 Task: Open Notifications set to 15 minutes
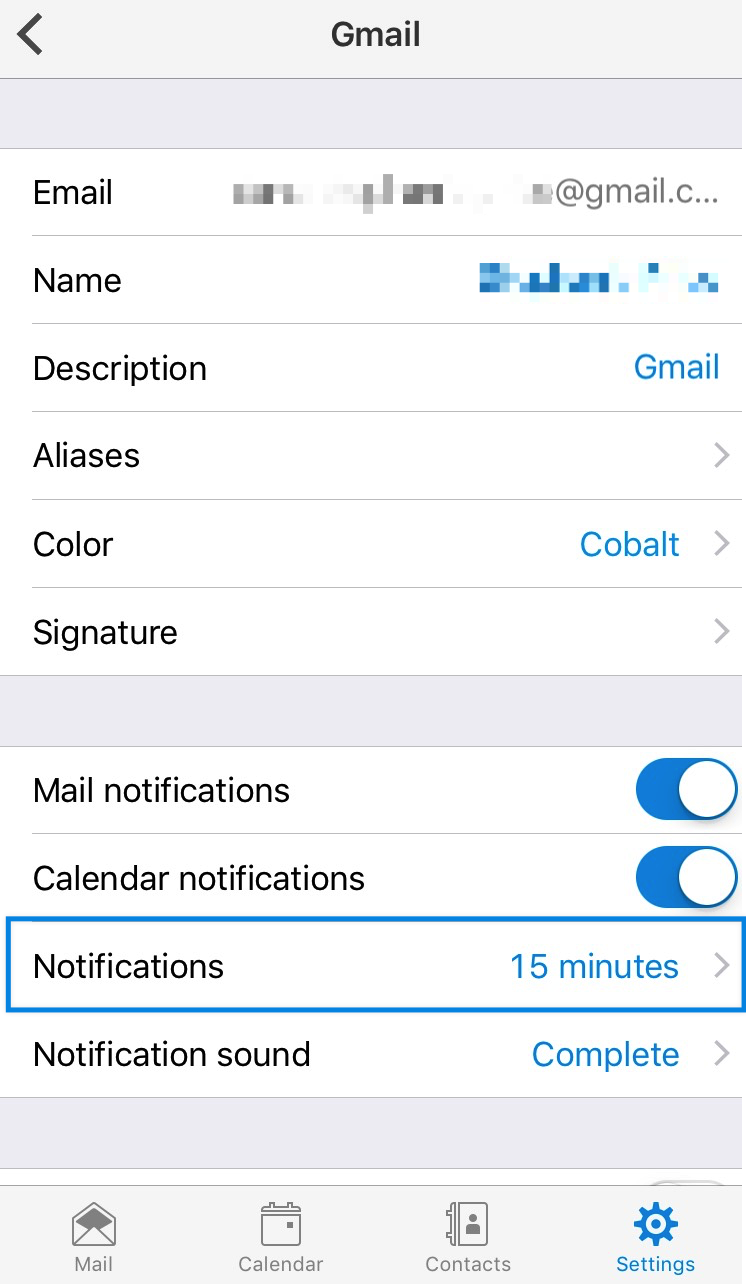point(375,966)
